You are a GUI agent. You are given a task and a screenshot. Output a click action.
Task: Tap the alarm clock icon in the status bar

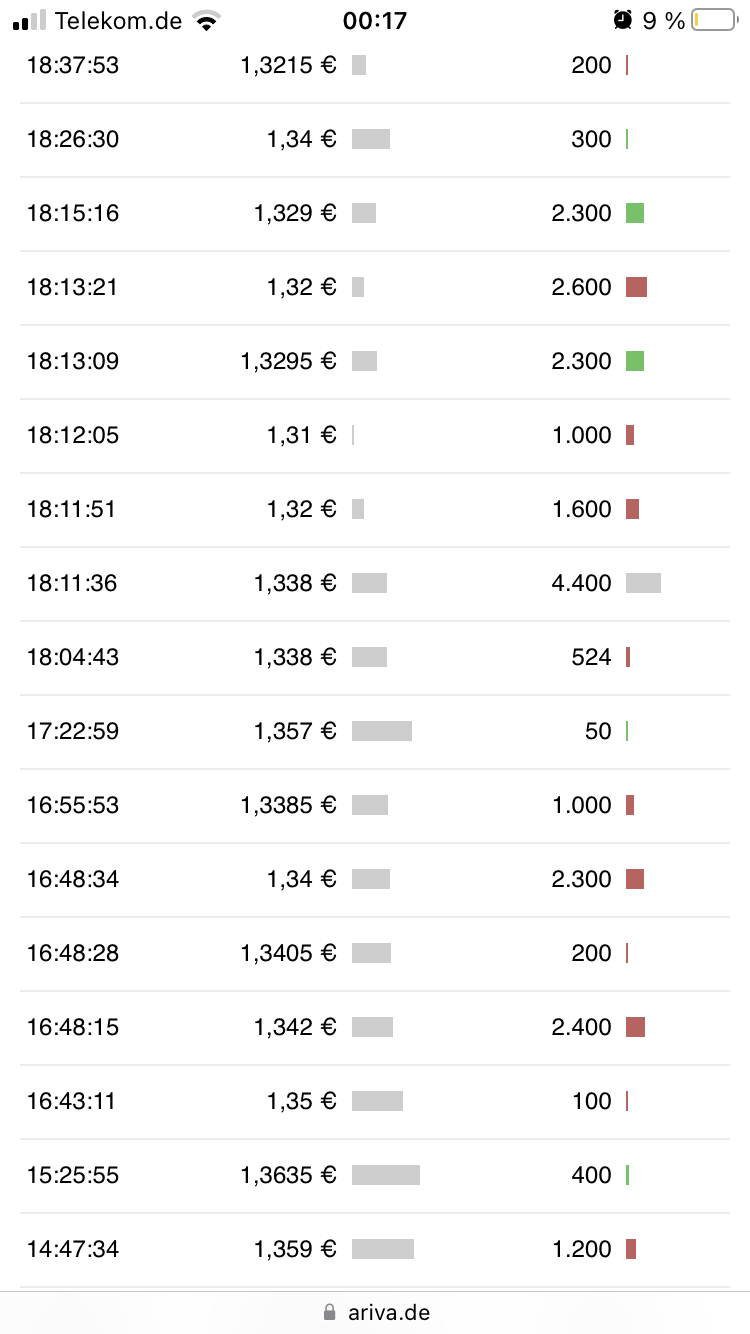point(622,19)
